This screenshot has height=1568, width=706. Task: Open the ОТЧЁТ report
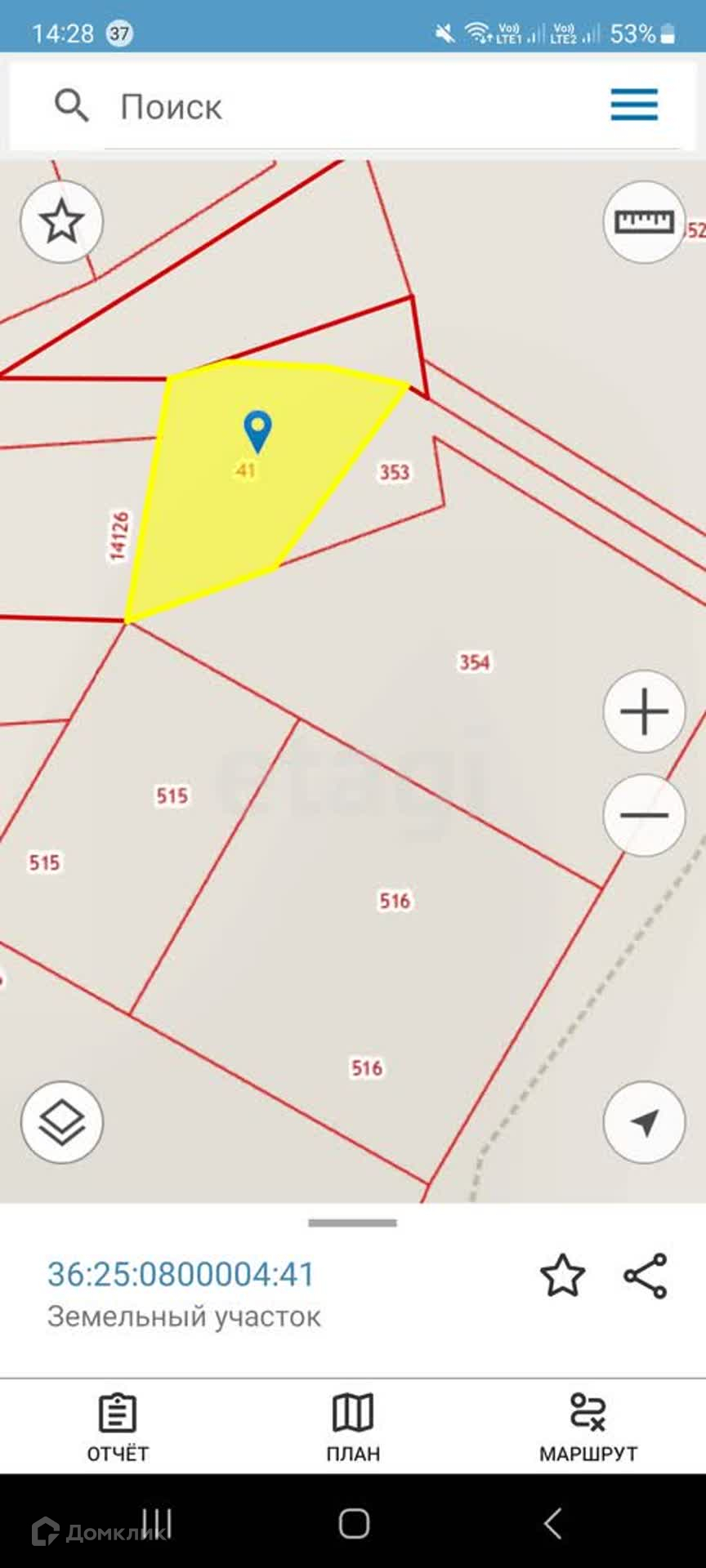(x=118, y=1426)
